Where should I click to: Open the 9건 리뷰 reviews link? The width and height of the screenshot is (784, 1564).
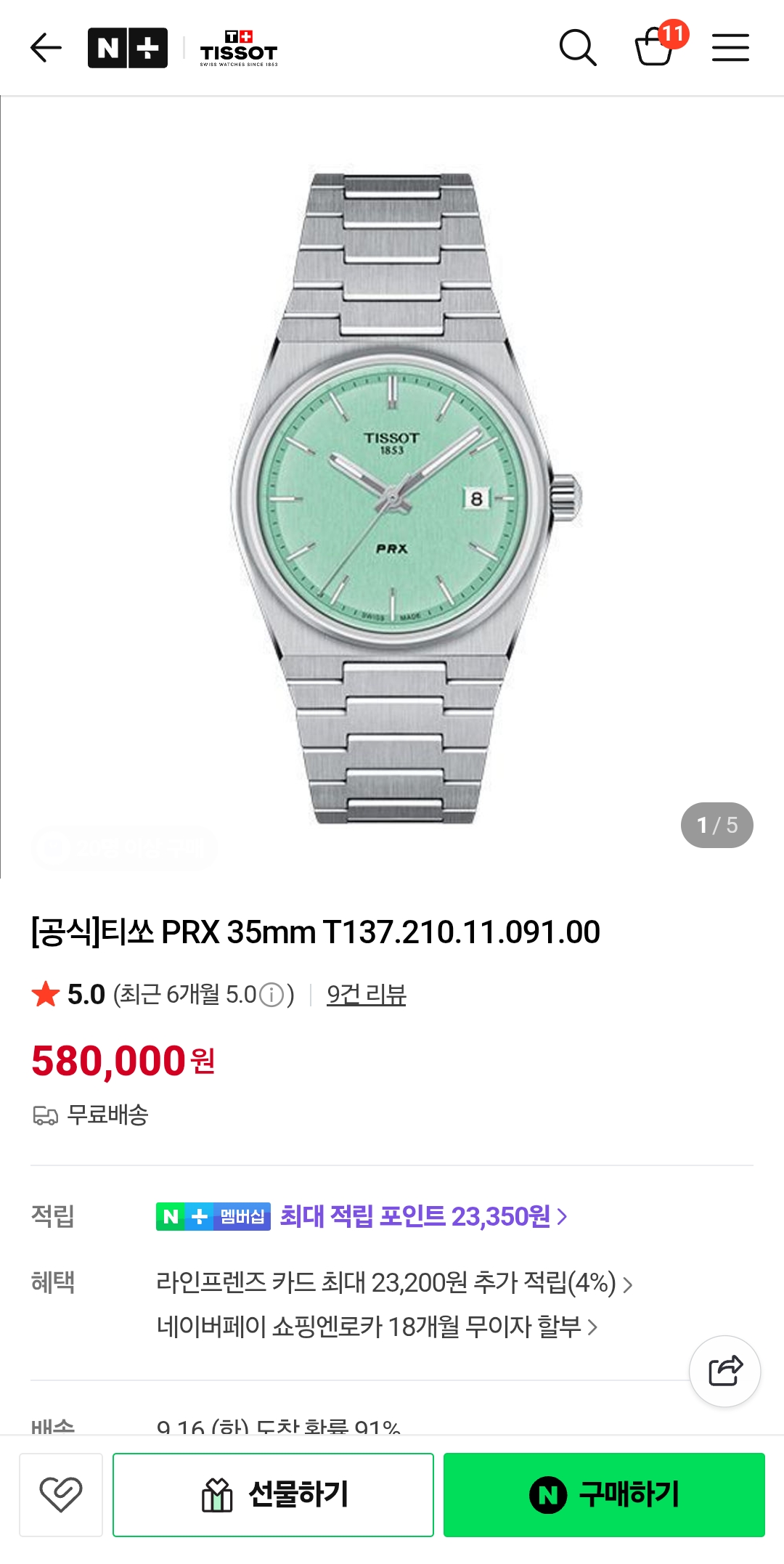tap(367, 995)
